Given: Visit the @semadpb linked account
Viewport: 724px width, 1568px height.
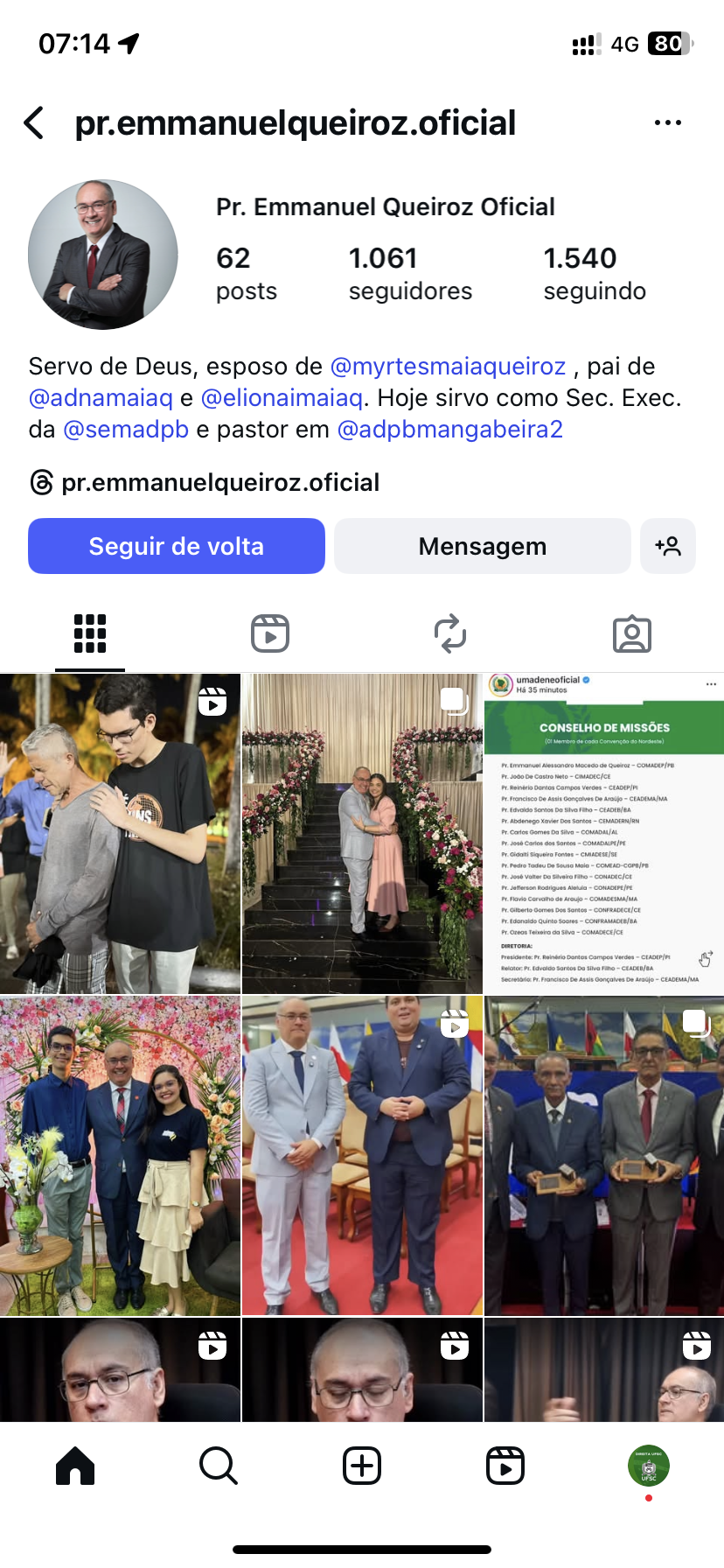Looking at the screenshot, I should [x=126, y=430].
